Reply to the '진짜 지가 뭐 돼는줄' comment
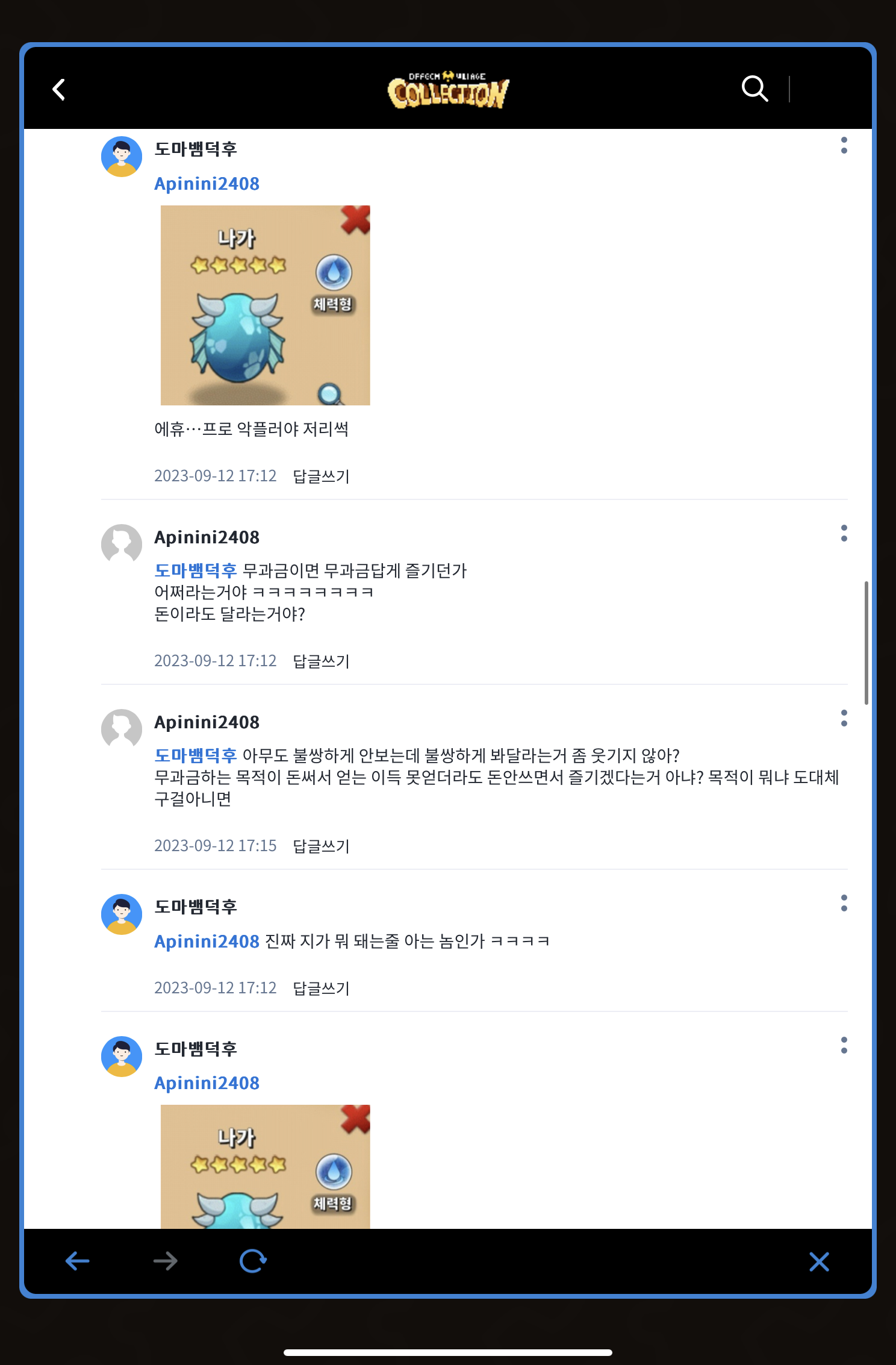 point(321,989)
